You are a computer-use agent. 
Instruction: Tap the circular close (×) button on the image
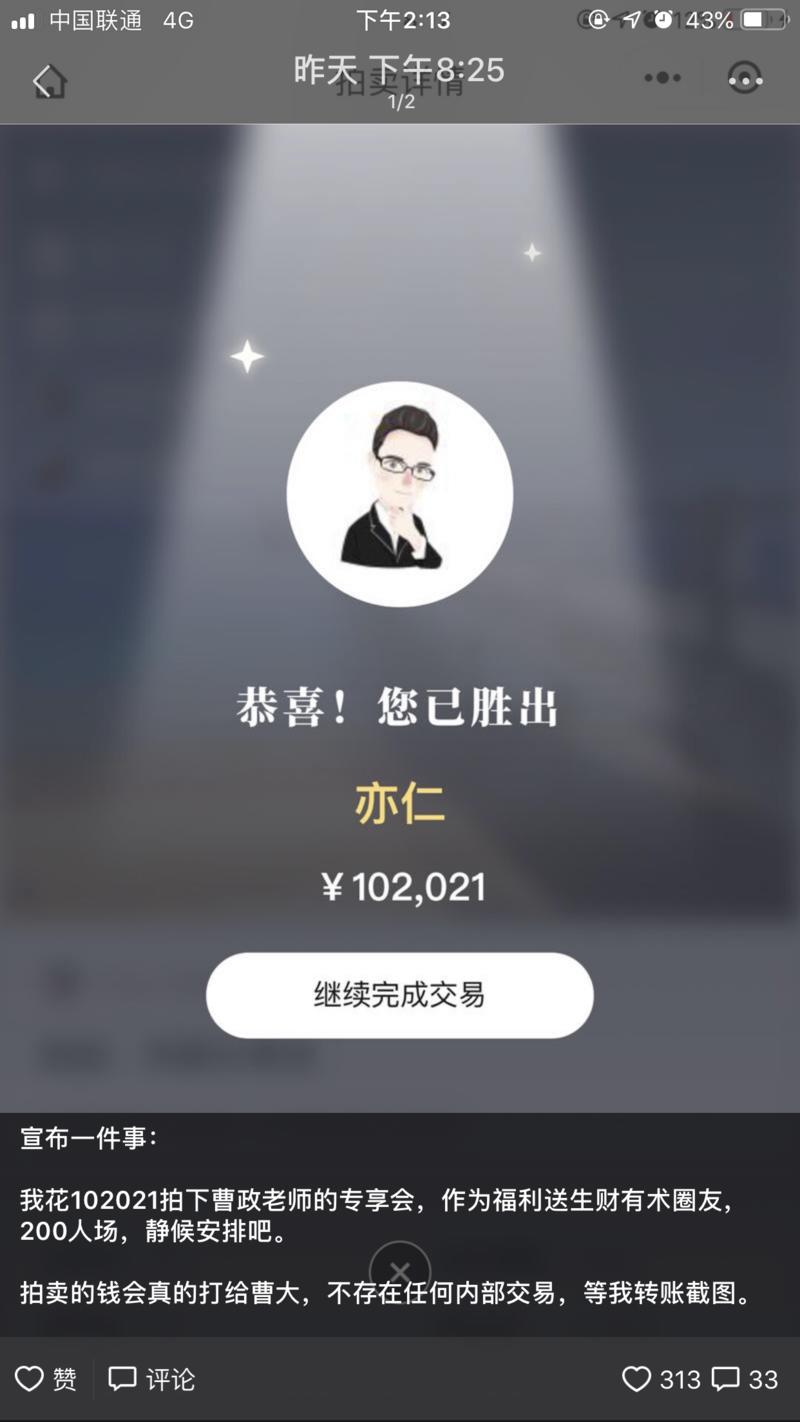tap(399, 1270)
